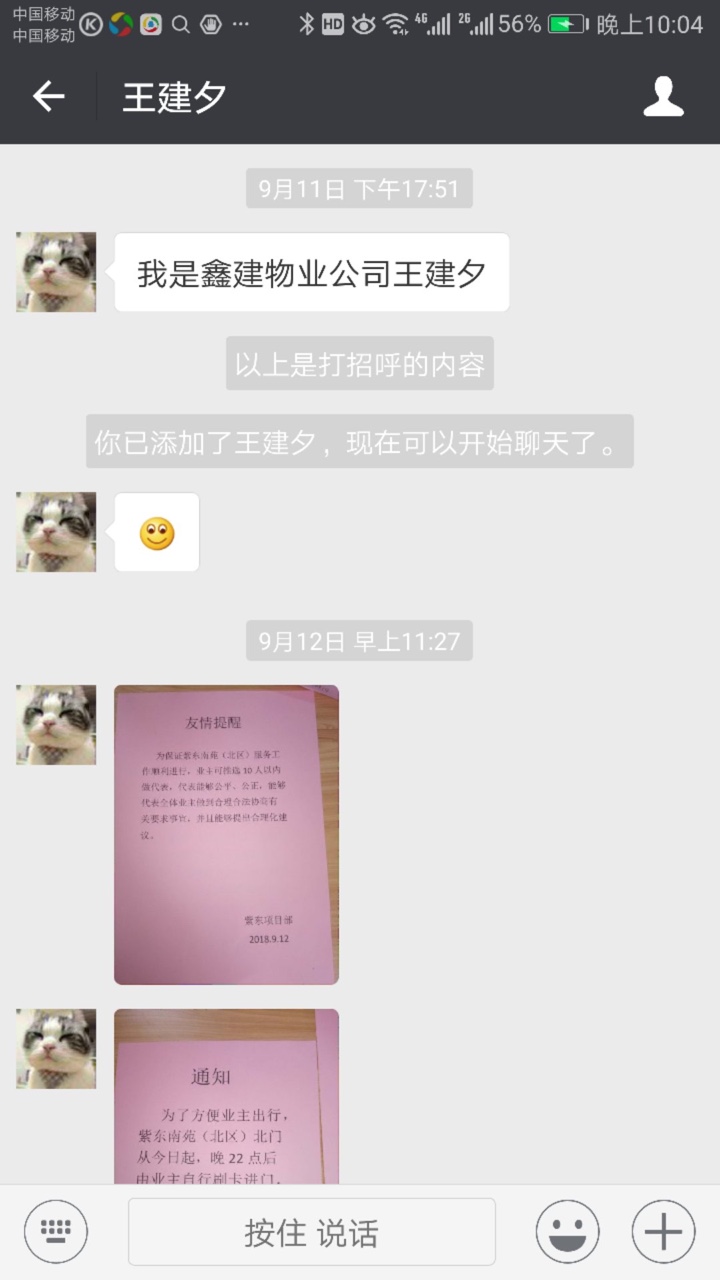Open the plus attachment menu

663,1232
